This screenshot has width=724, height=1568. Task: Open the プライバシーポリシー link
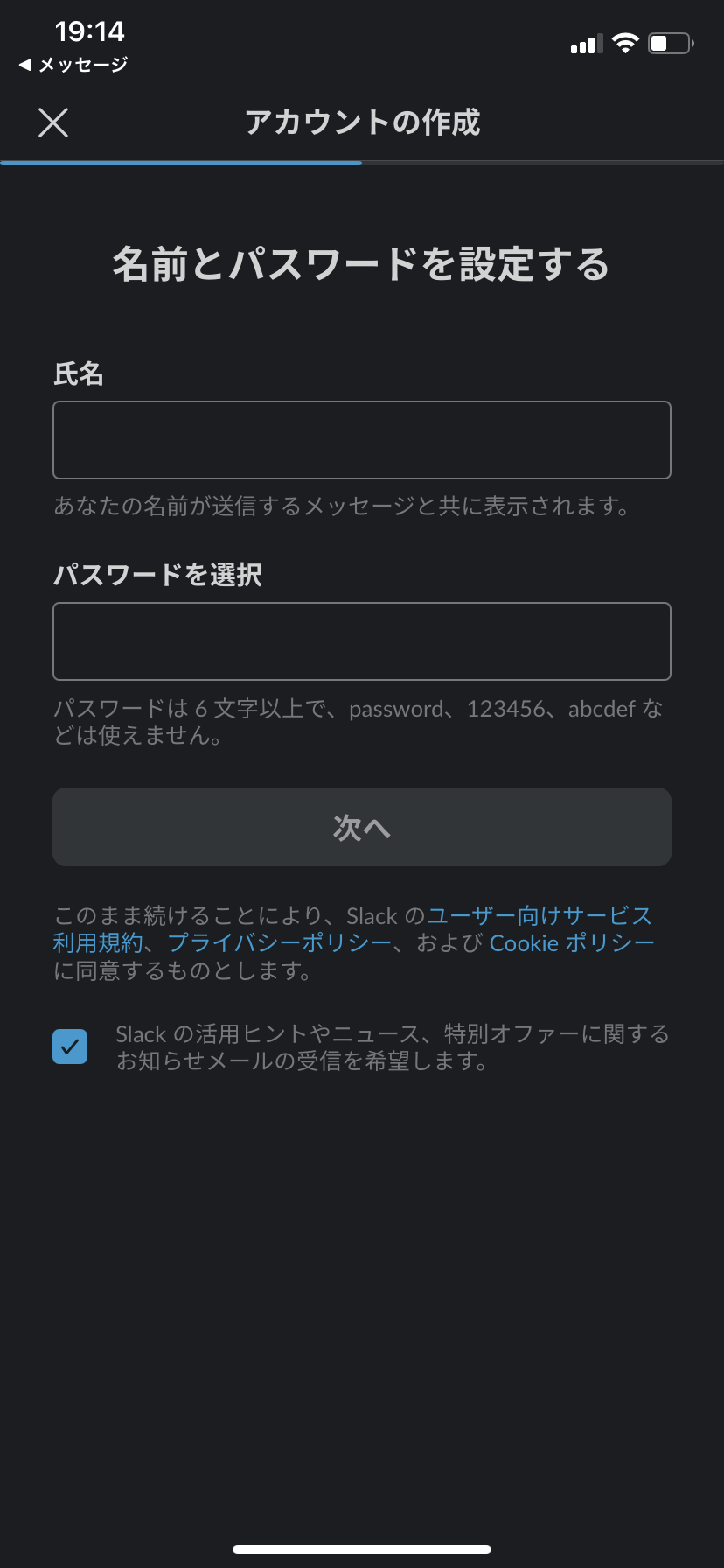pyautogui.click(x=280, y=943)
